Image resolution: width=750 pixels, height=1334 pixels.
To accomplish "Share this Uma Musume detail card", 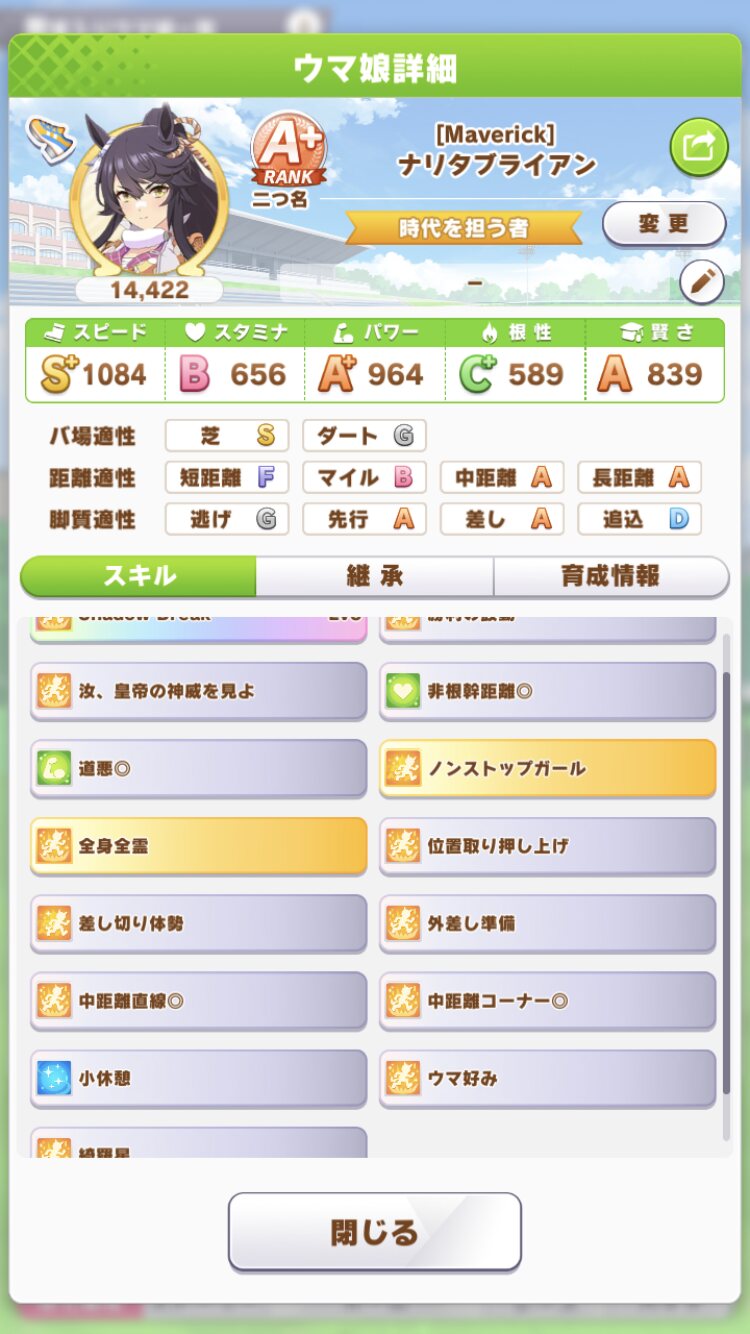I will 698,148.
